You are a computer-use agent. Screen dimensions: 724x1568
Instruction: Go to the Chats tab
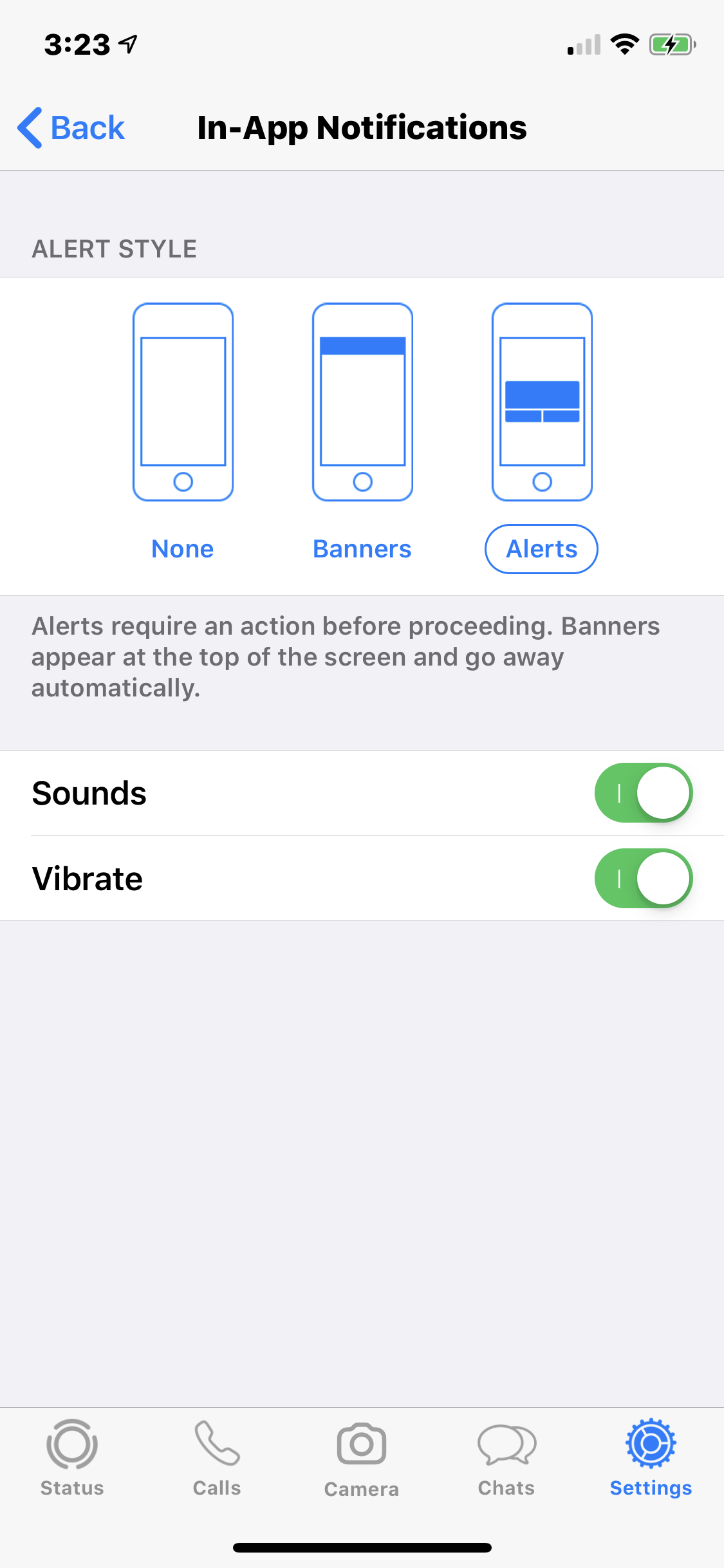click(x=506, y=1459)
